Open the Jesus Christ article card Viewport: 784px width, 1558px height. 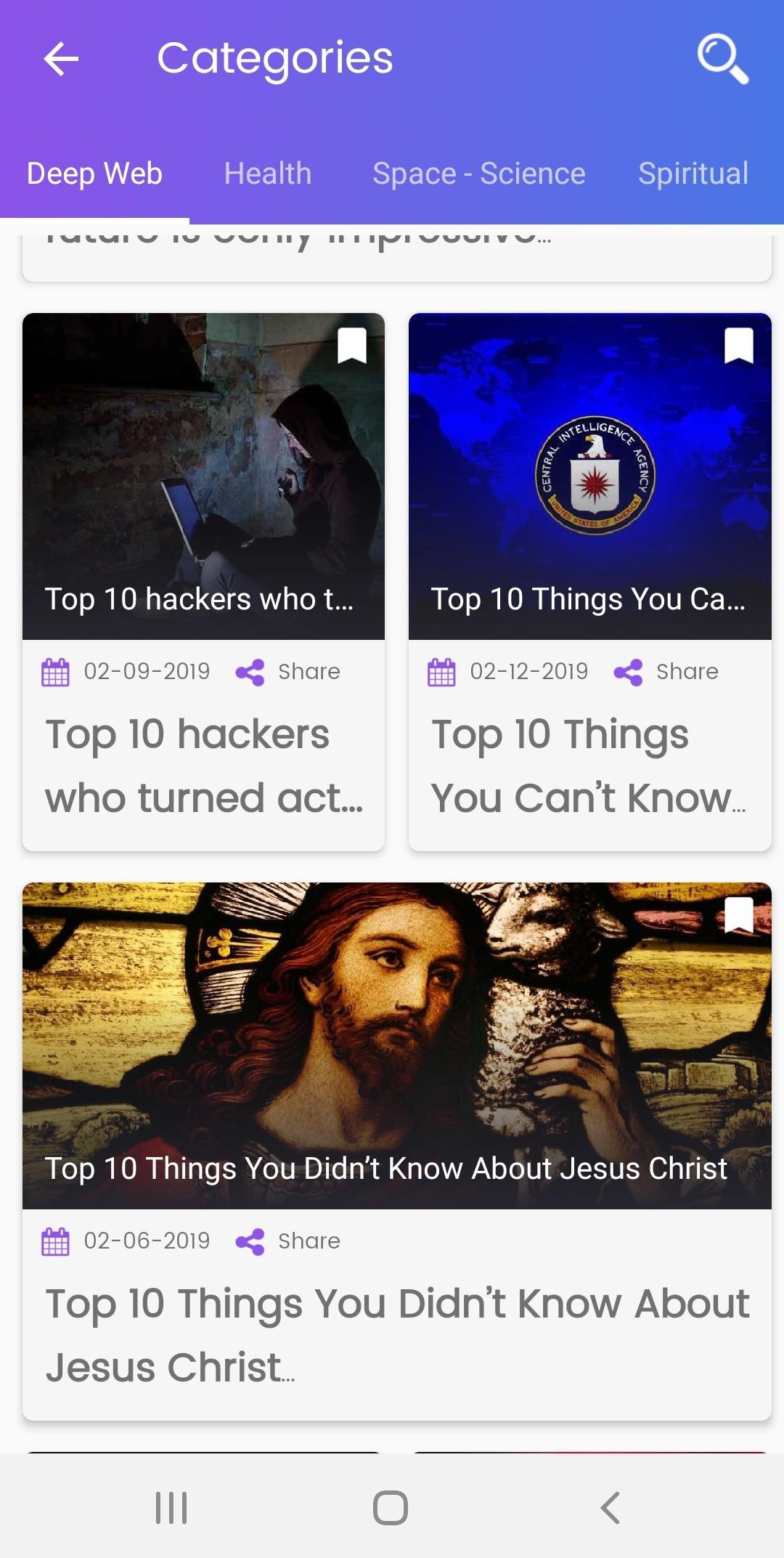396,1151
